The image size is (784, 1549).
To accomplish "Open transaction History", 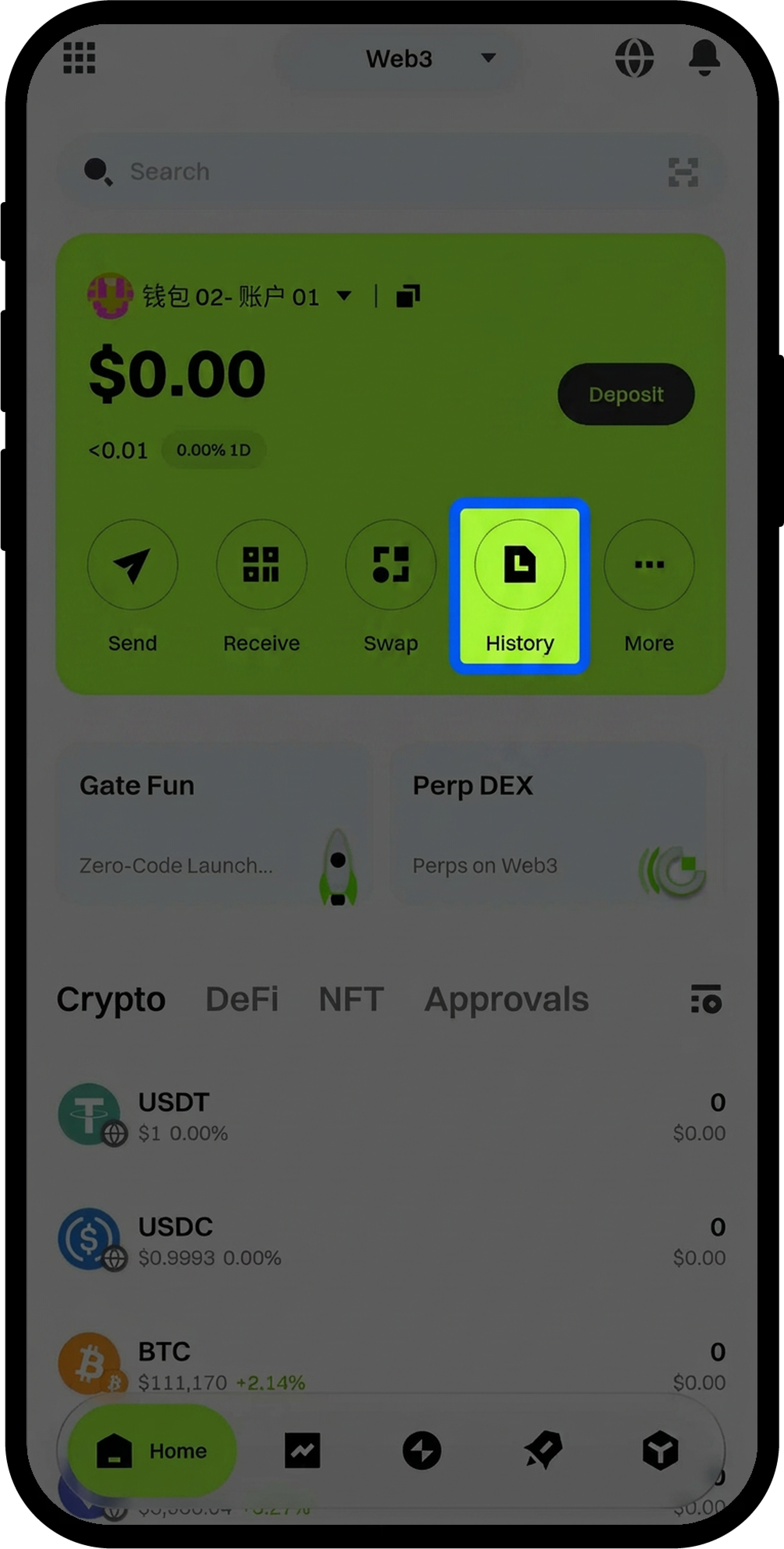I will tap(520, 565).
